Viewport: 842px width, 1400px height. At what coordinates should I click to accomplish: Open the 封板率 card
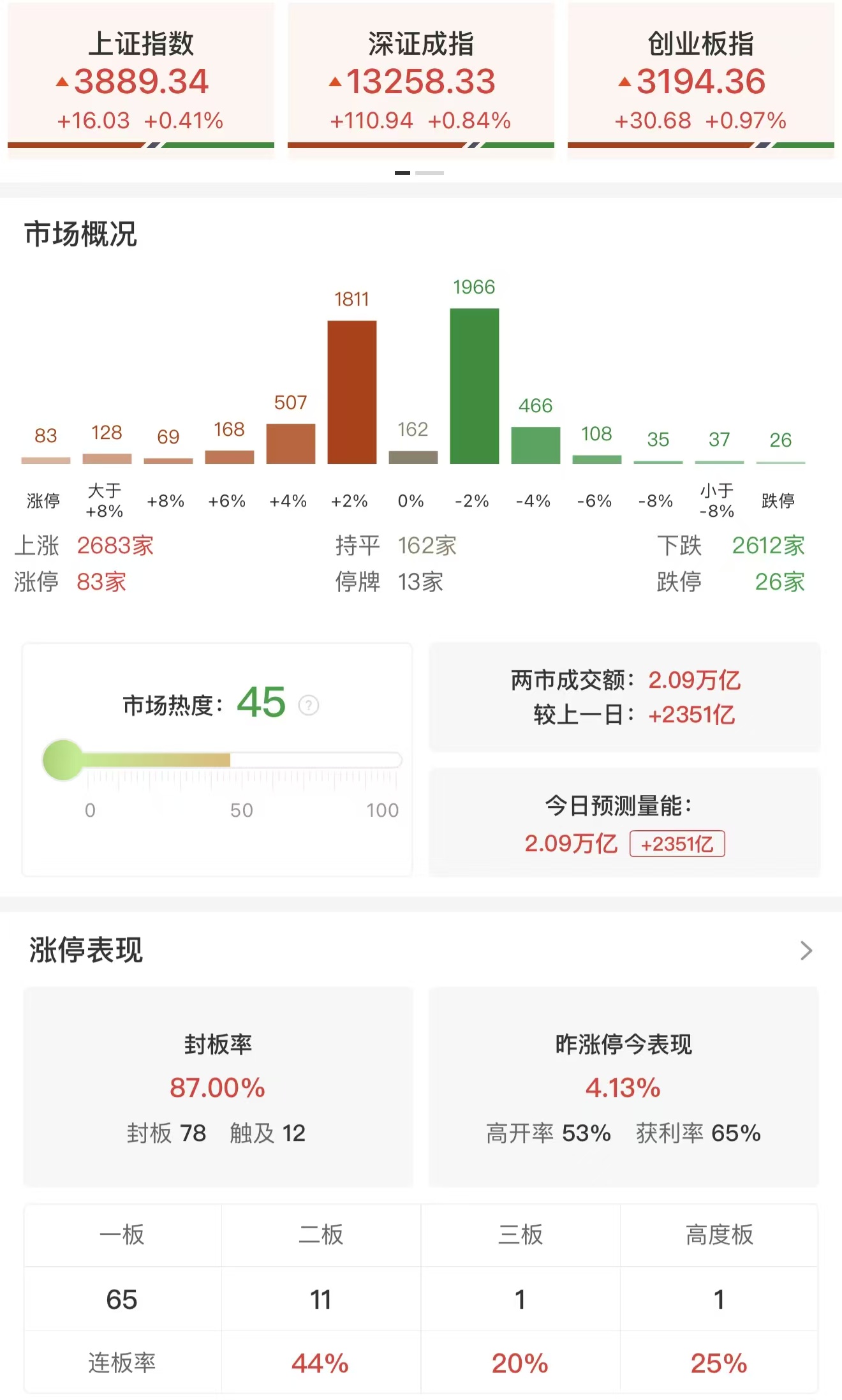click(218, 1087)
